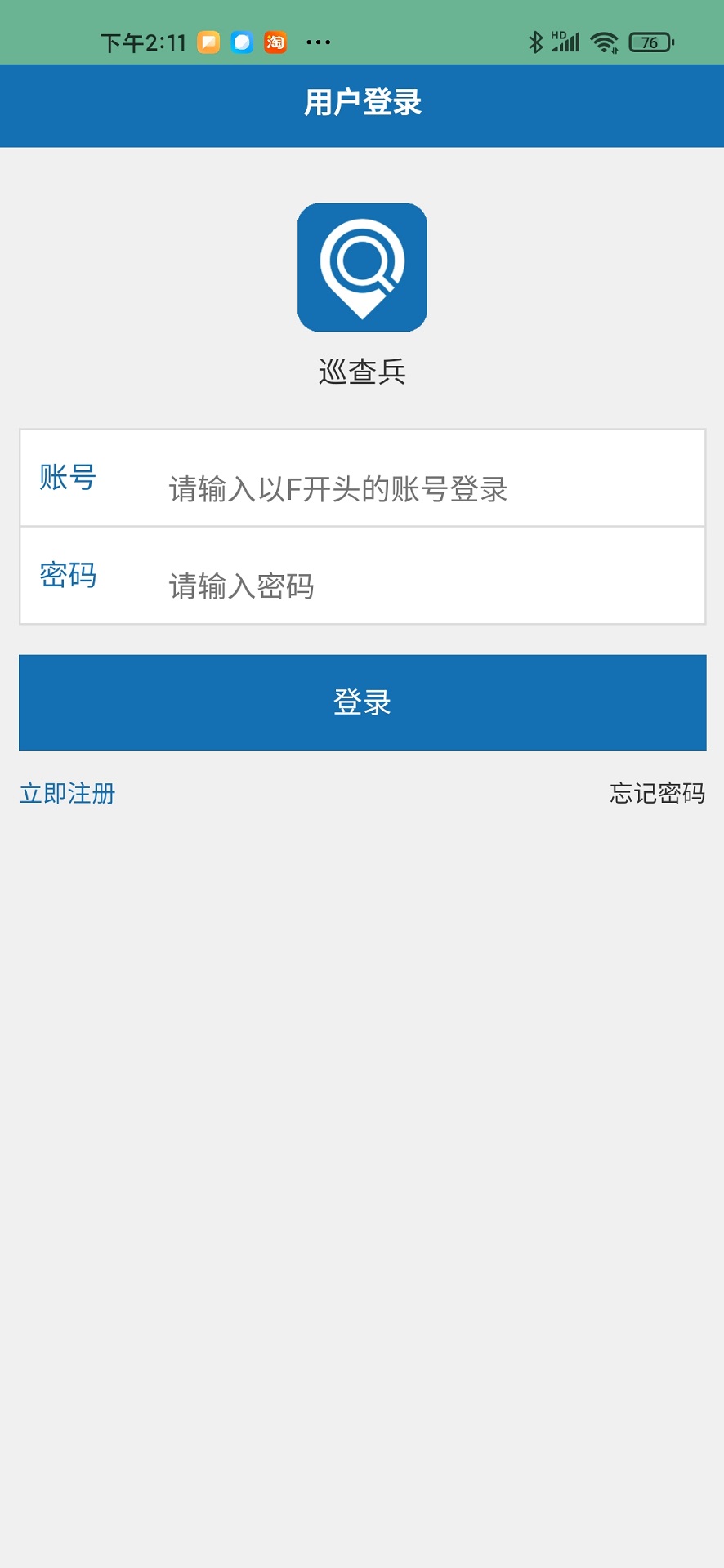Screen dimensions: 724x1568
Task: Tap the ellipsis for more notifications
Action: (x=317, y=42)
